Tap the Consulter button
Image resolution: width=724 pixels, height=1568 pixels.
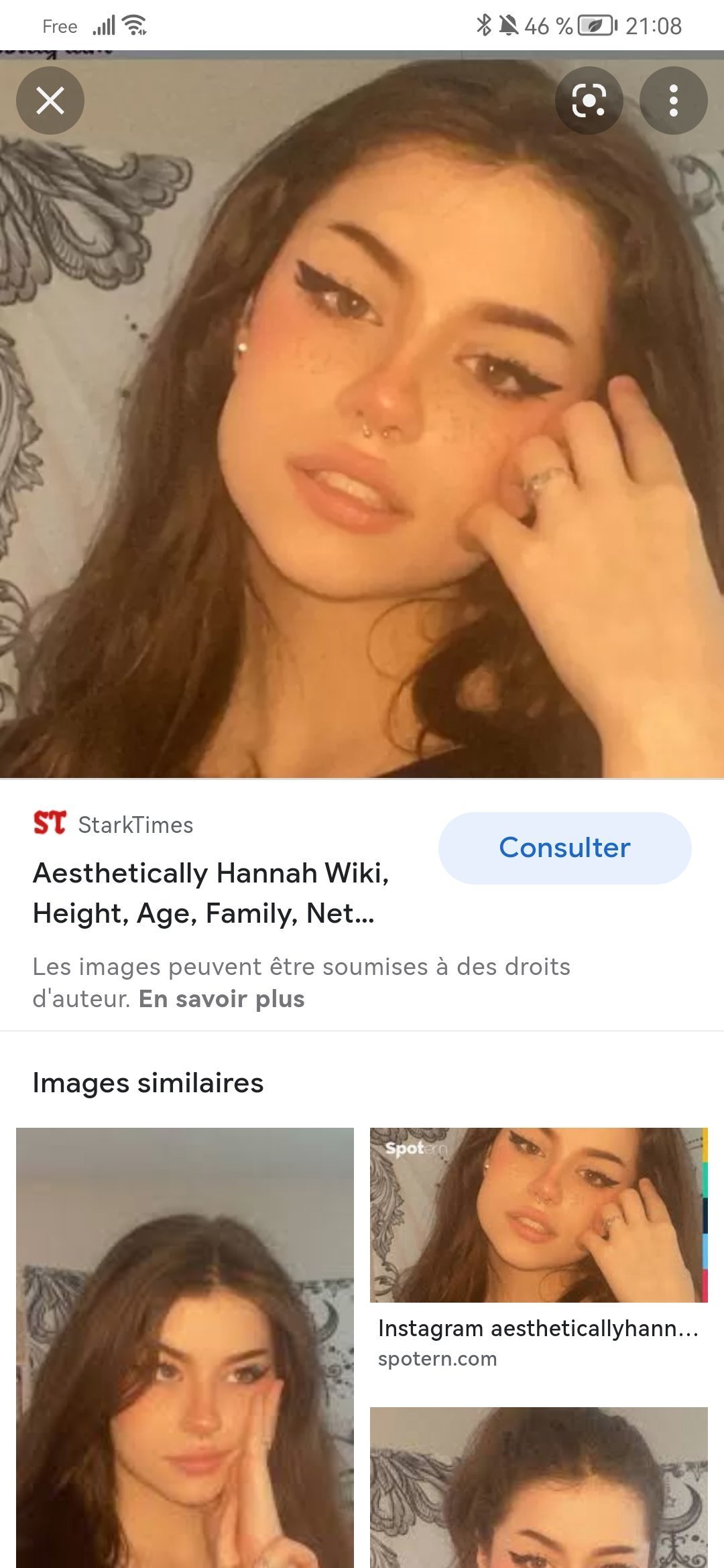coord(564,848)
